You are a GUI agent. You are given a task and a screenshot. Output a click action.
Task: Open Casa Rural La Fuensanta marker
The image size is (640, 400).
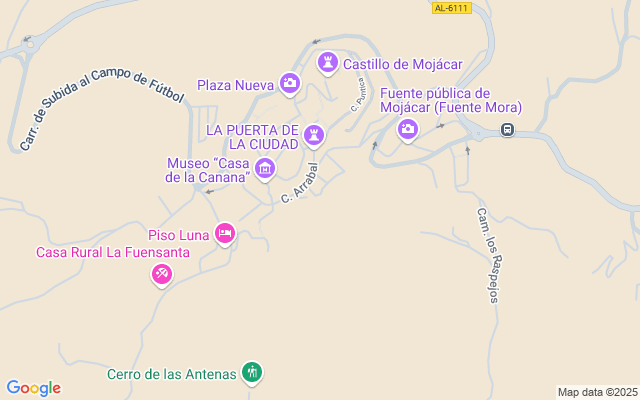162,272
